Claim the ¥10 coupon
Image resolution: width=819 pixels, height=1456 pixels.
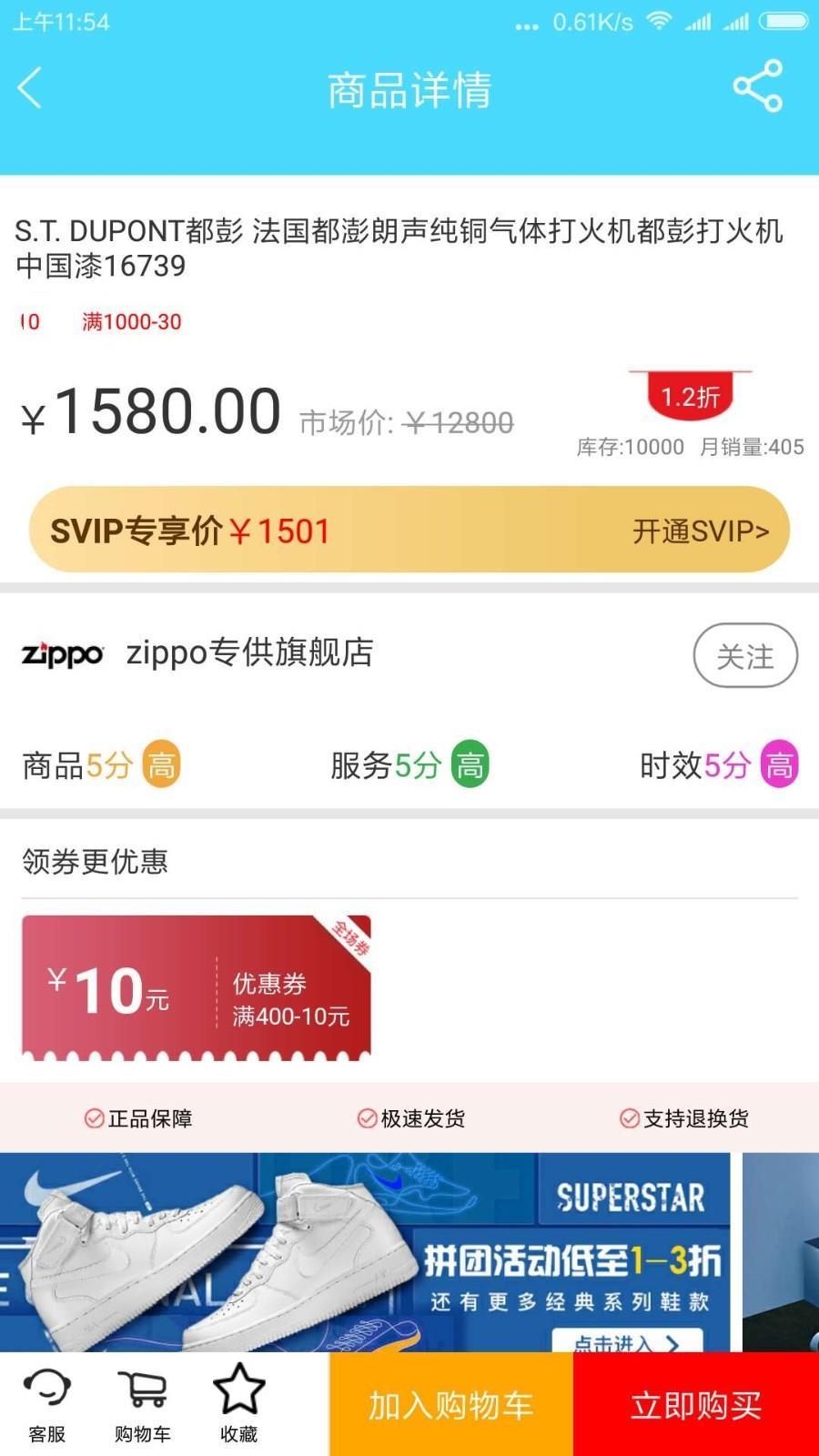pyautogui.click(x=197, y=988)
